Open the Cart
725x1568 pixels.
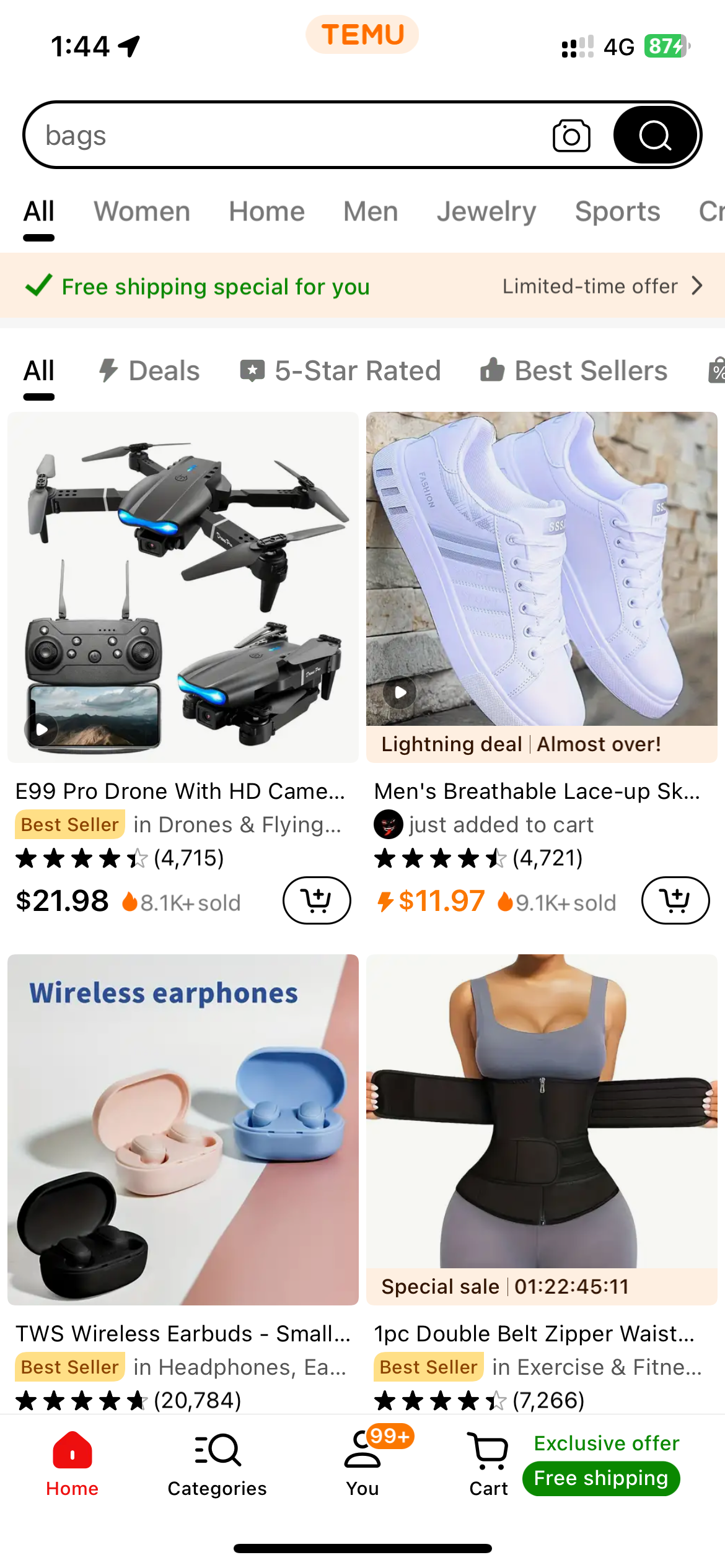pyautogui.click(x=488, y=1463)
